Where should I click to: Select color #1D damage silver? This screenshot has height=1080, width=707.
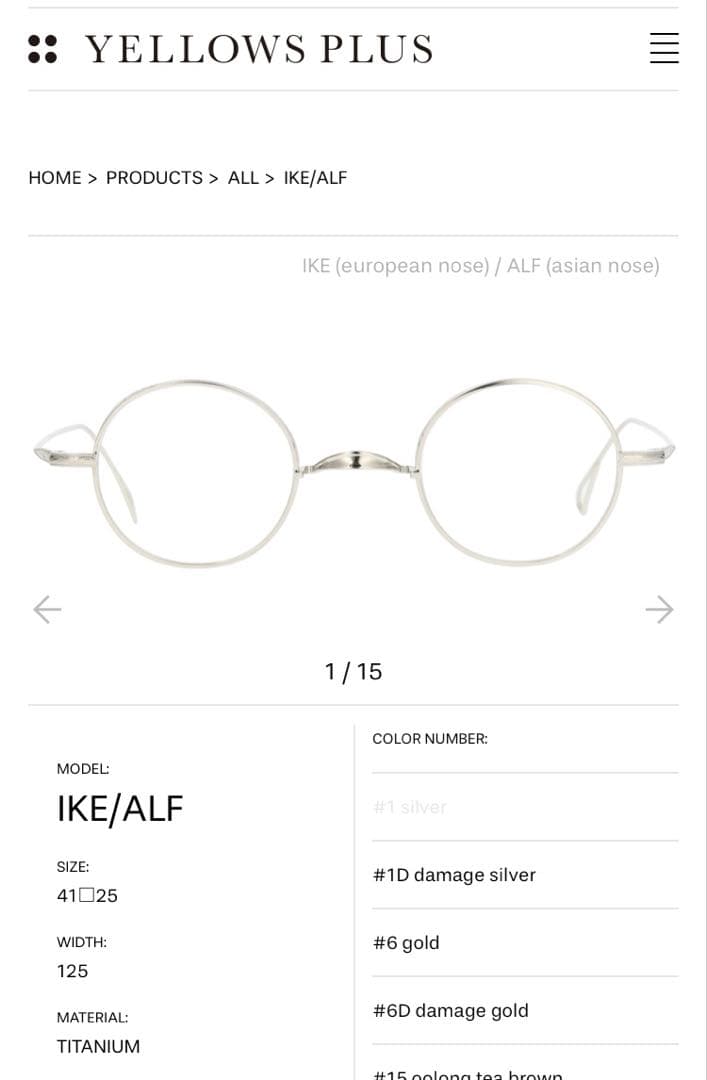[x=454, y=875]
